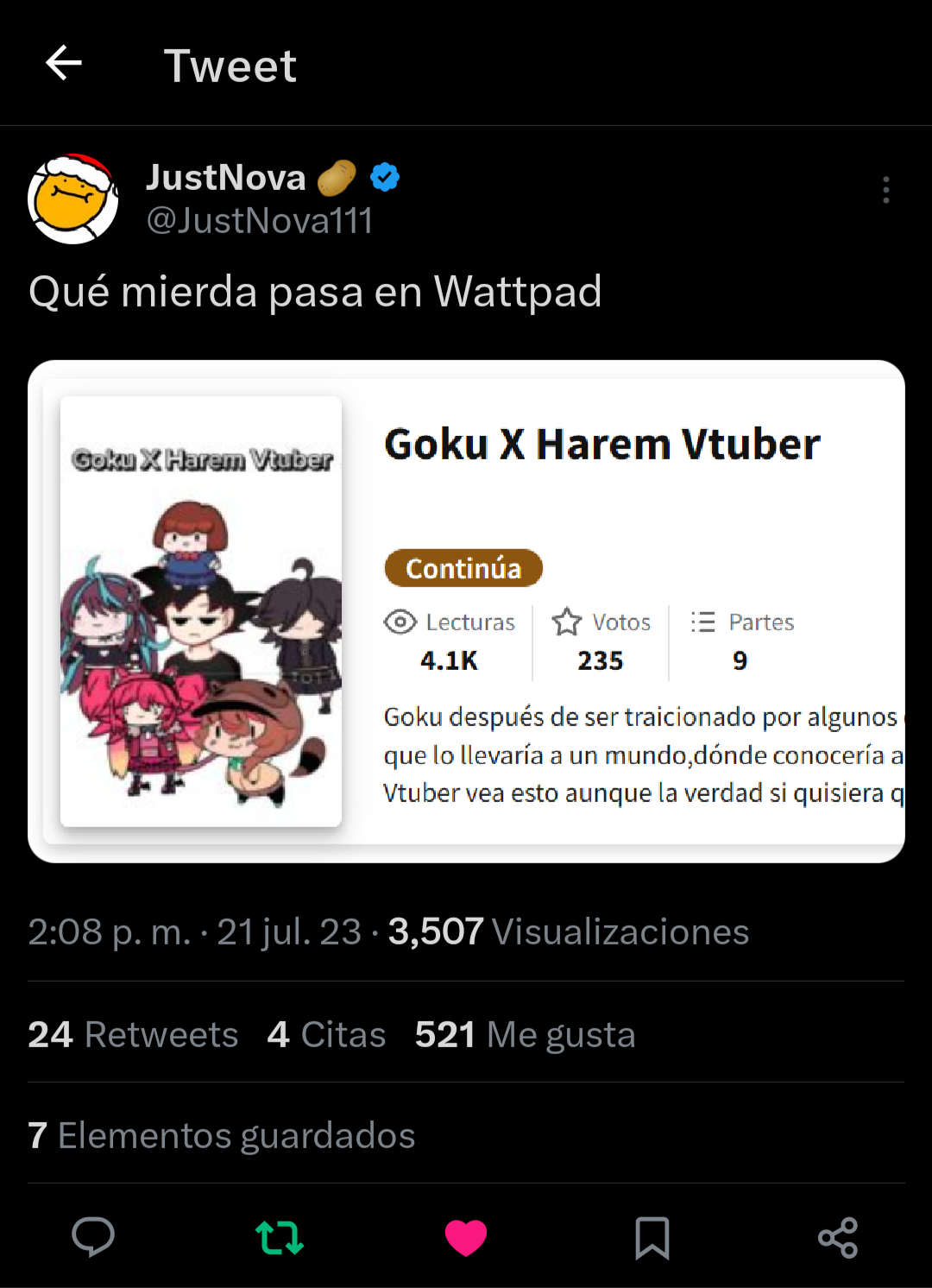
Task: Open the attached Wattpad screenshot image
Action: (466, 611)
